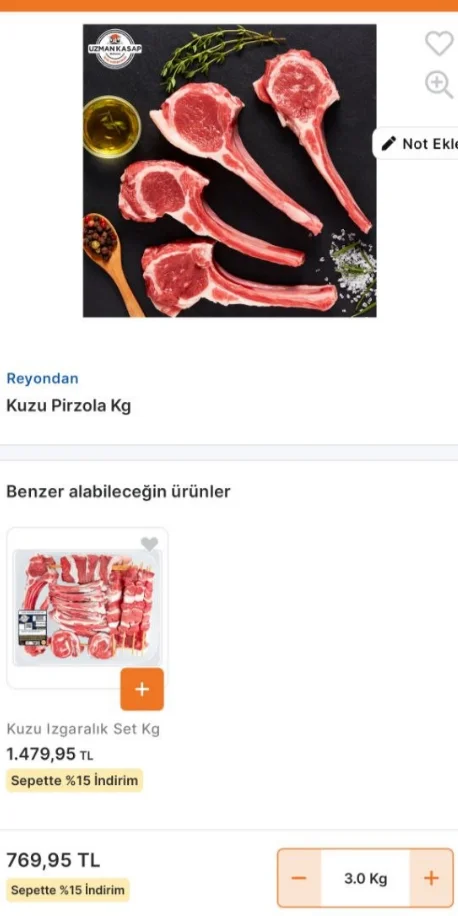Decrease the quantity from 3.0 Kg
The width and height of the screenshot is (458, 916).
299,878
